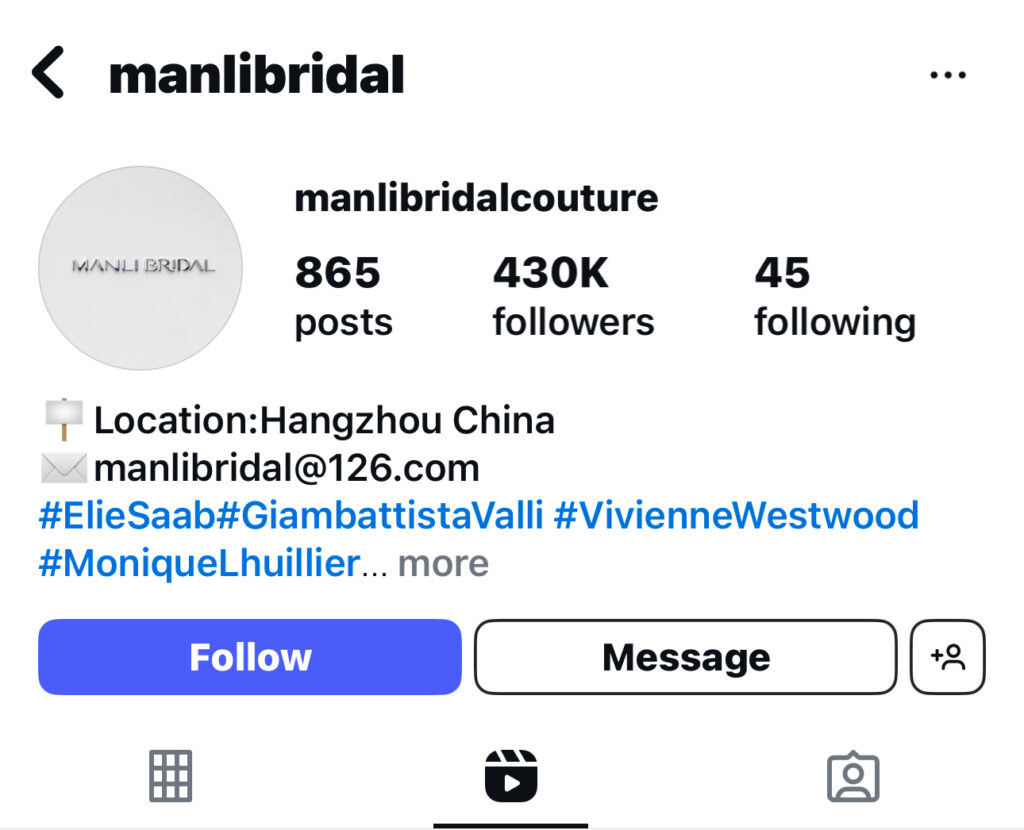The width and height of the screenshot is (1024, 830).
Task: Go back using the arrow icon
Action: point(48,74)
